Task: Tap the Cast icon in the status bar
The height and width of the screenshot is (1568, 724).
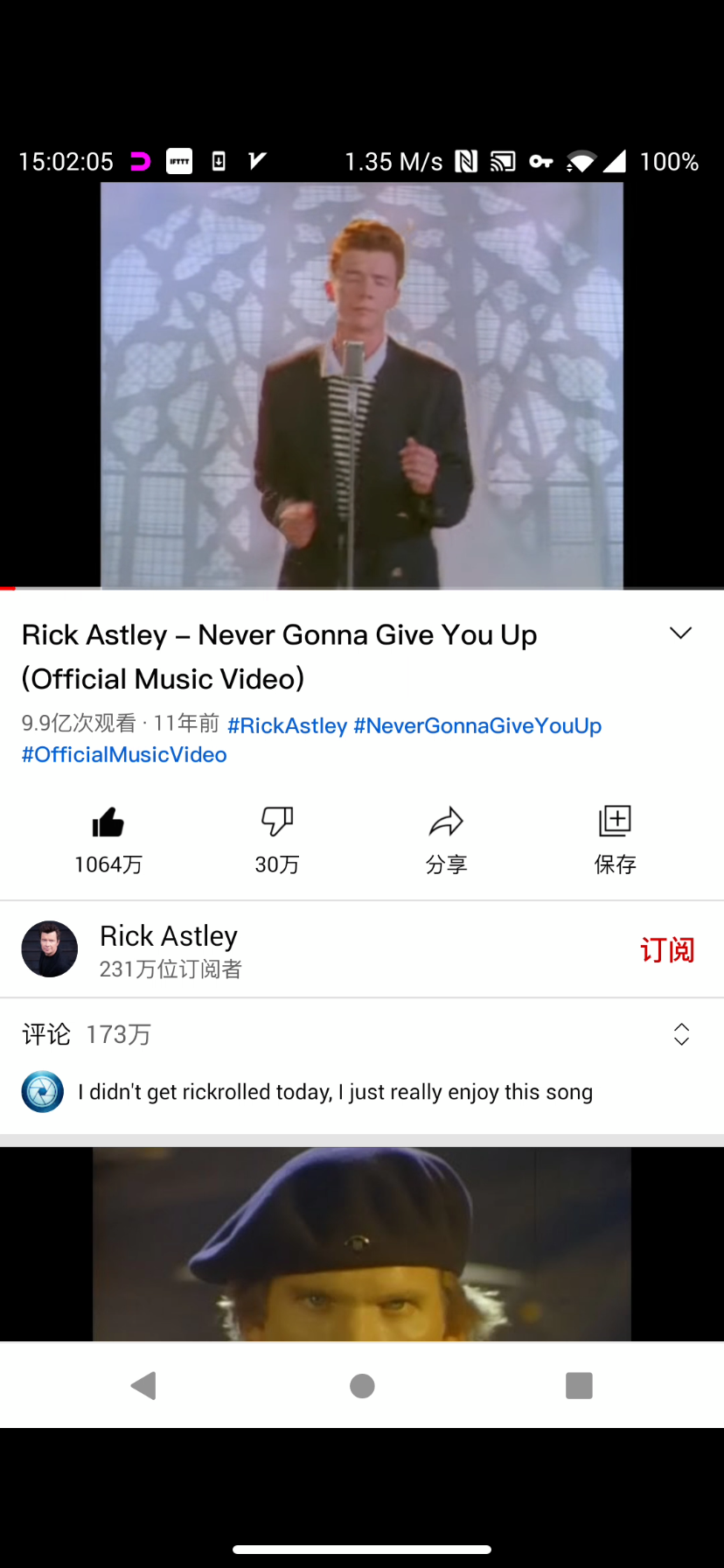Action: pos(503,161)
